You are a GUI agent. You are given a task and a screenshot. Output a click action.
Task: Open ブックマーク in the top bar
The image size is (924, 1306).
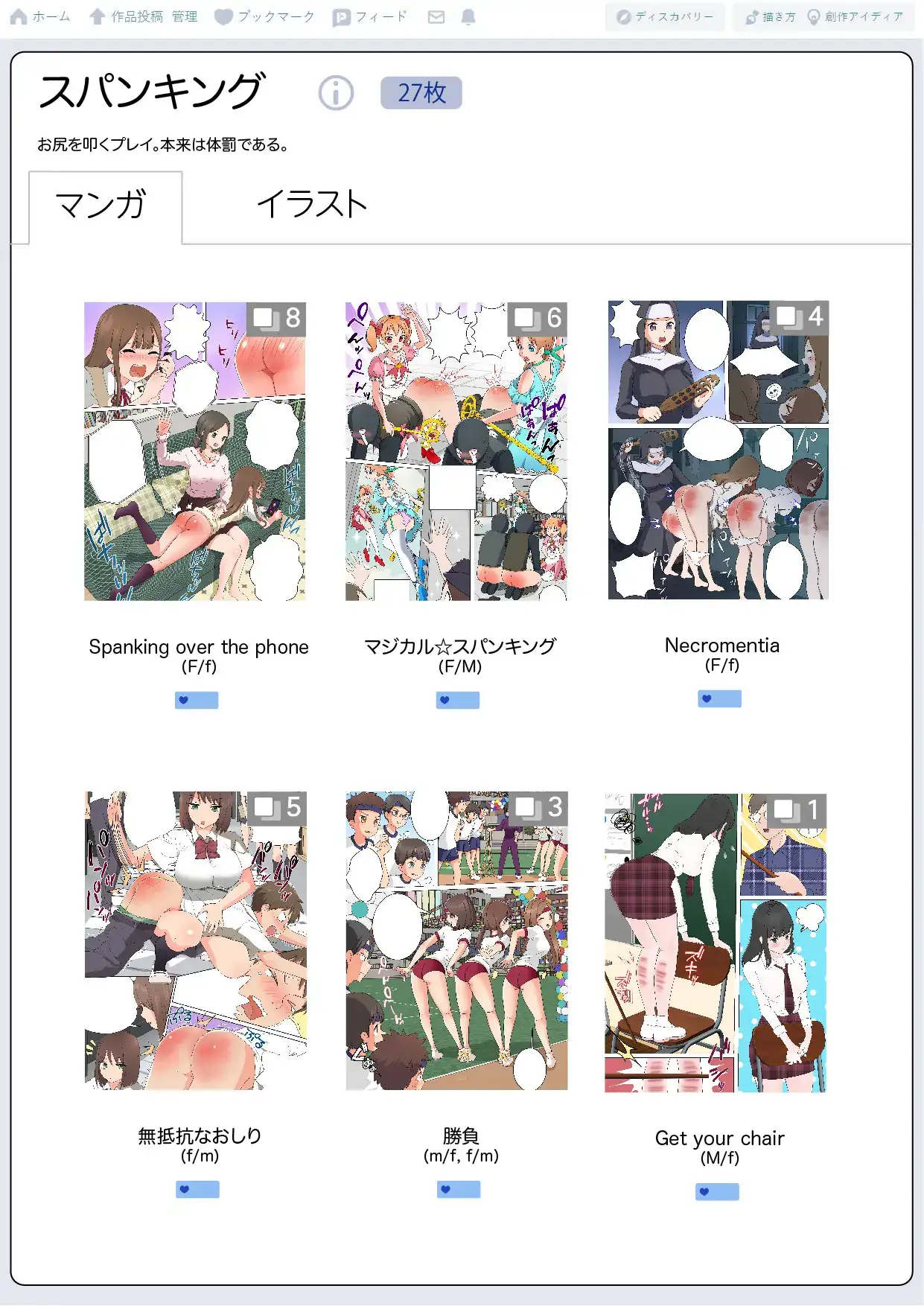point(264,16)
